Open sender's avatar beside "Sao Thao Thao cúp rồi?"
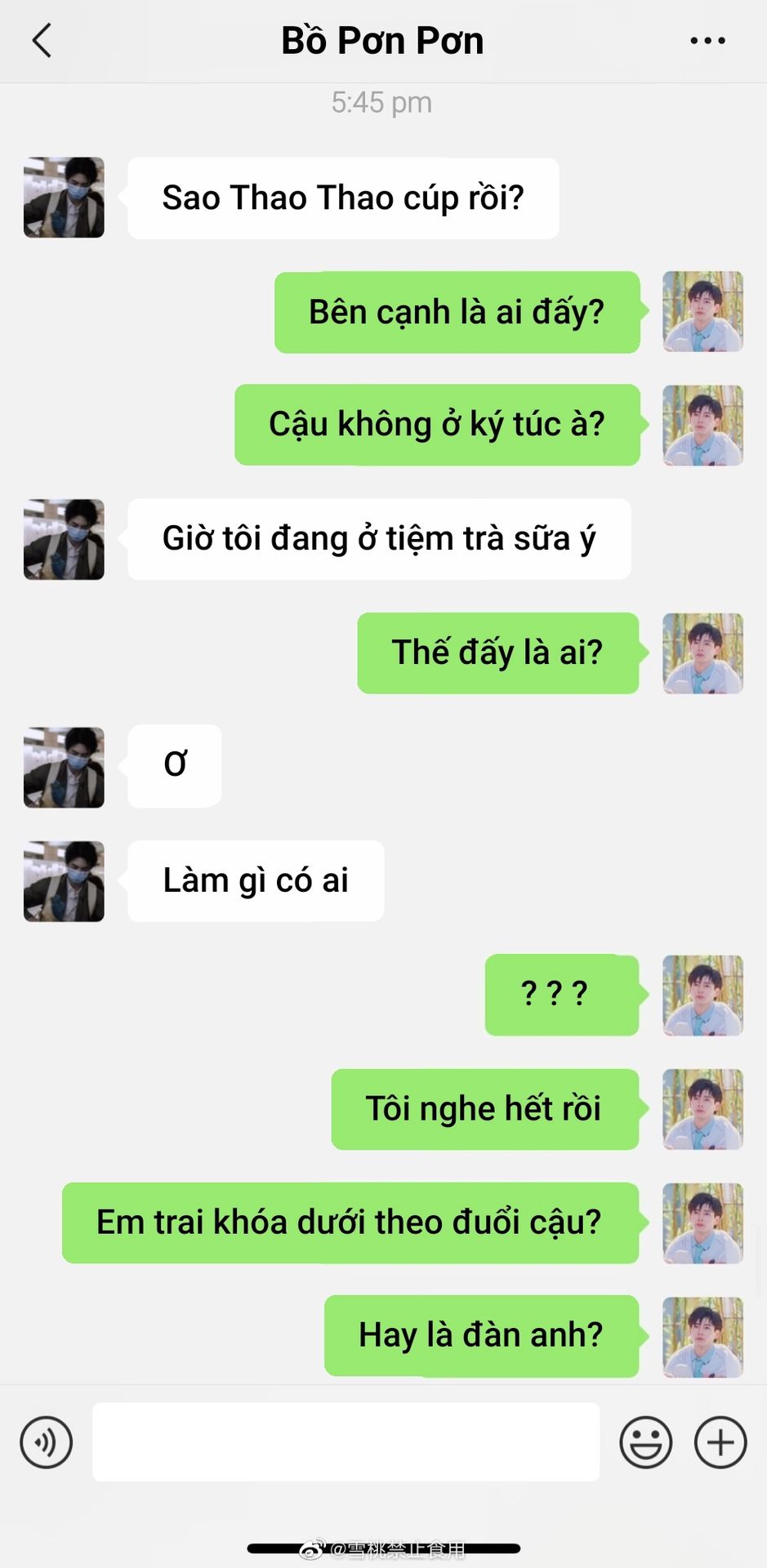This screenshot has width=767, height=1568. (64, 198)
